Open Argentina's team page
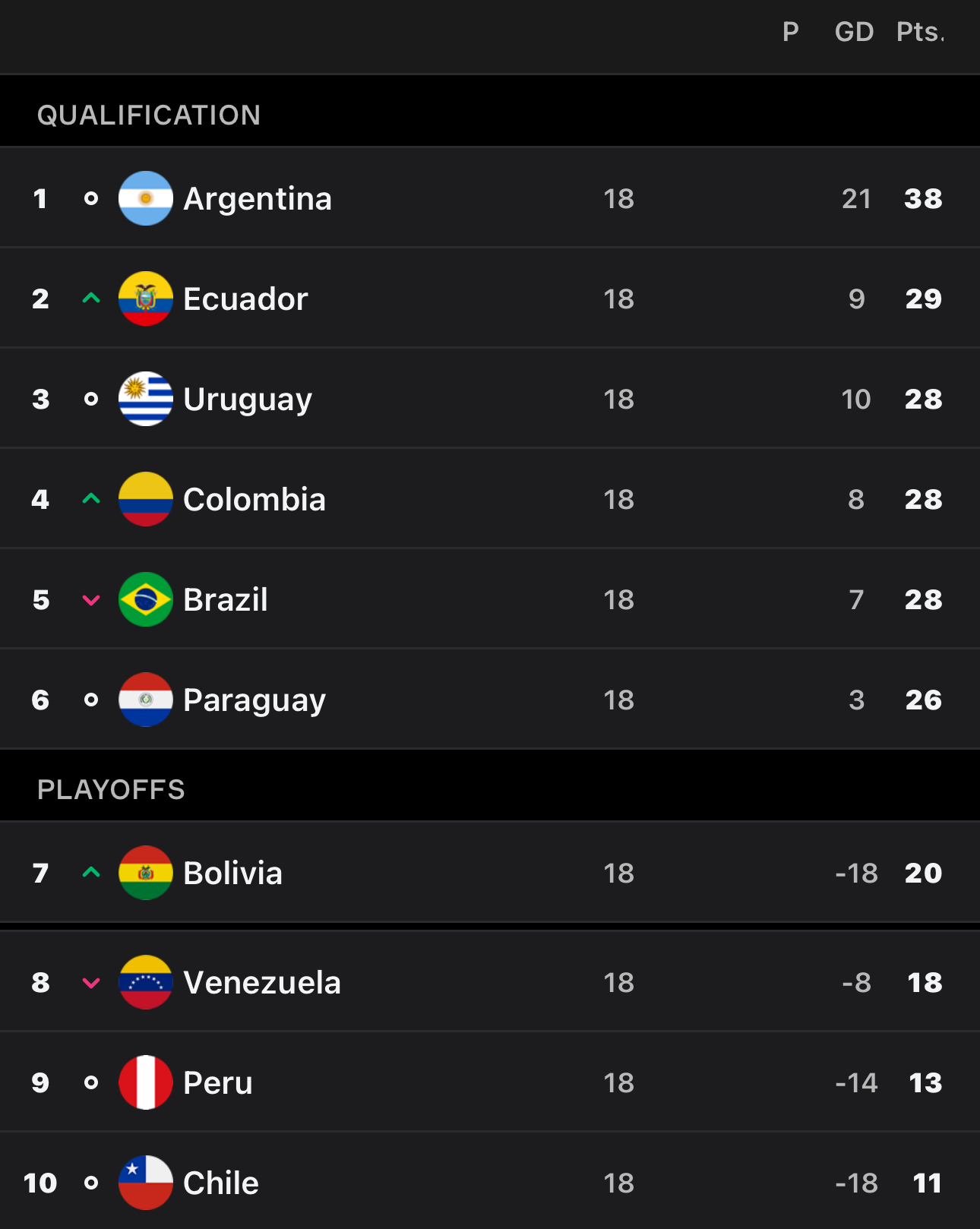 point(258,199)
